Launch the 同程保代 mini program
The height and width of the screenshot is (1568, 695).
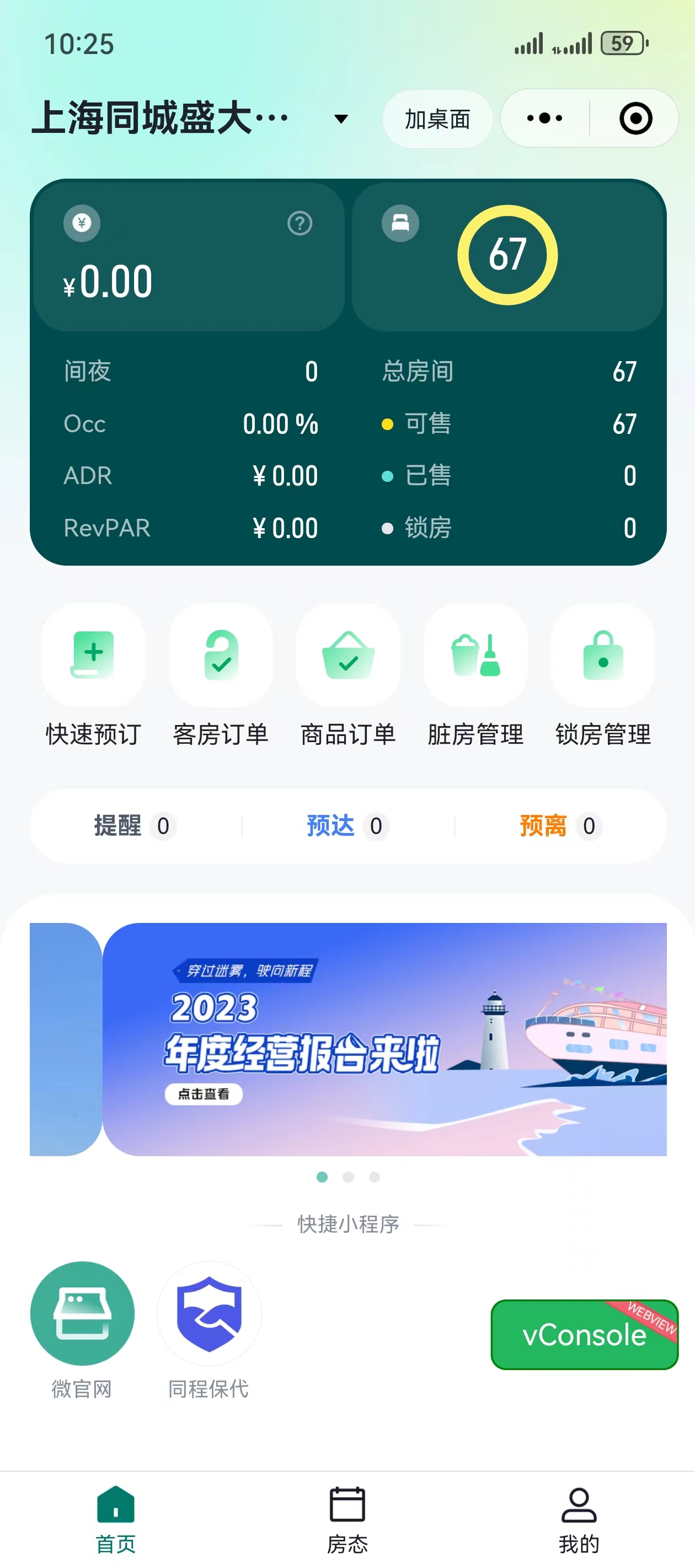209,1313
